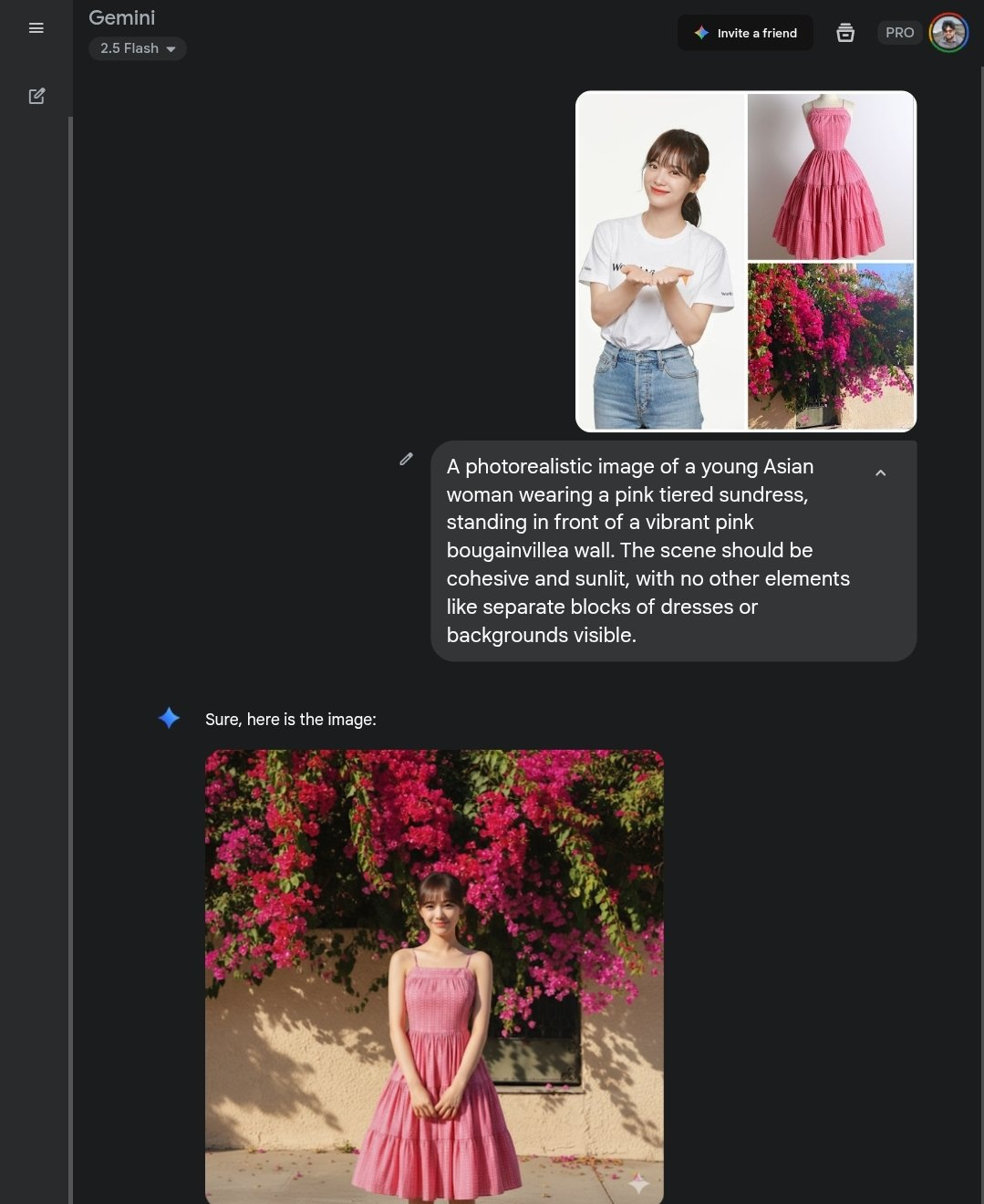984x1204 pixels.
Task: Open the 2.5 Flash model dropdown
Action: click(x=138, y=48)
